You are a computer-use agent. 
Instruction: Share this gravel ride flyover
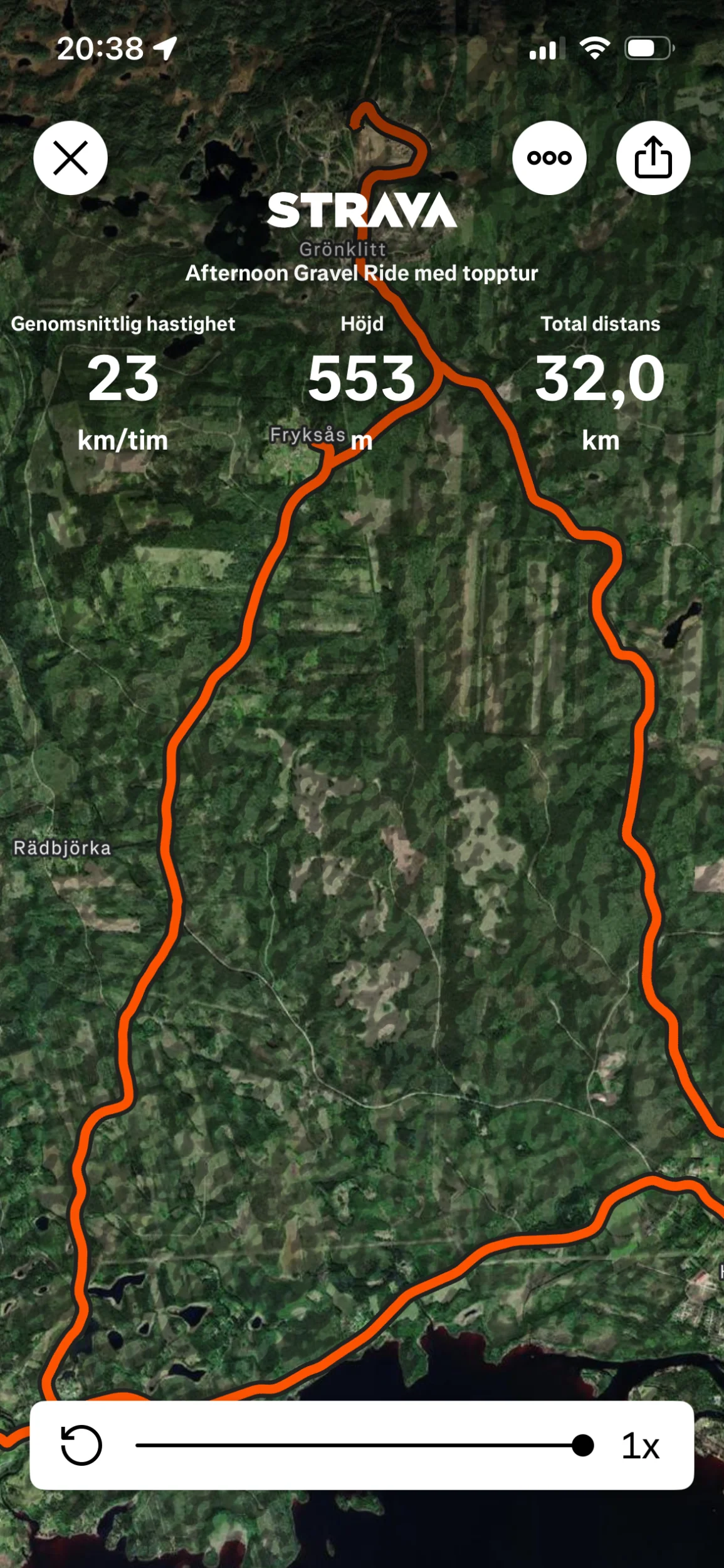[653, 157]
